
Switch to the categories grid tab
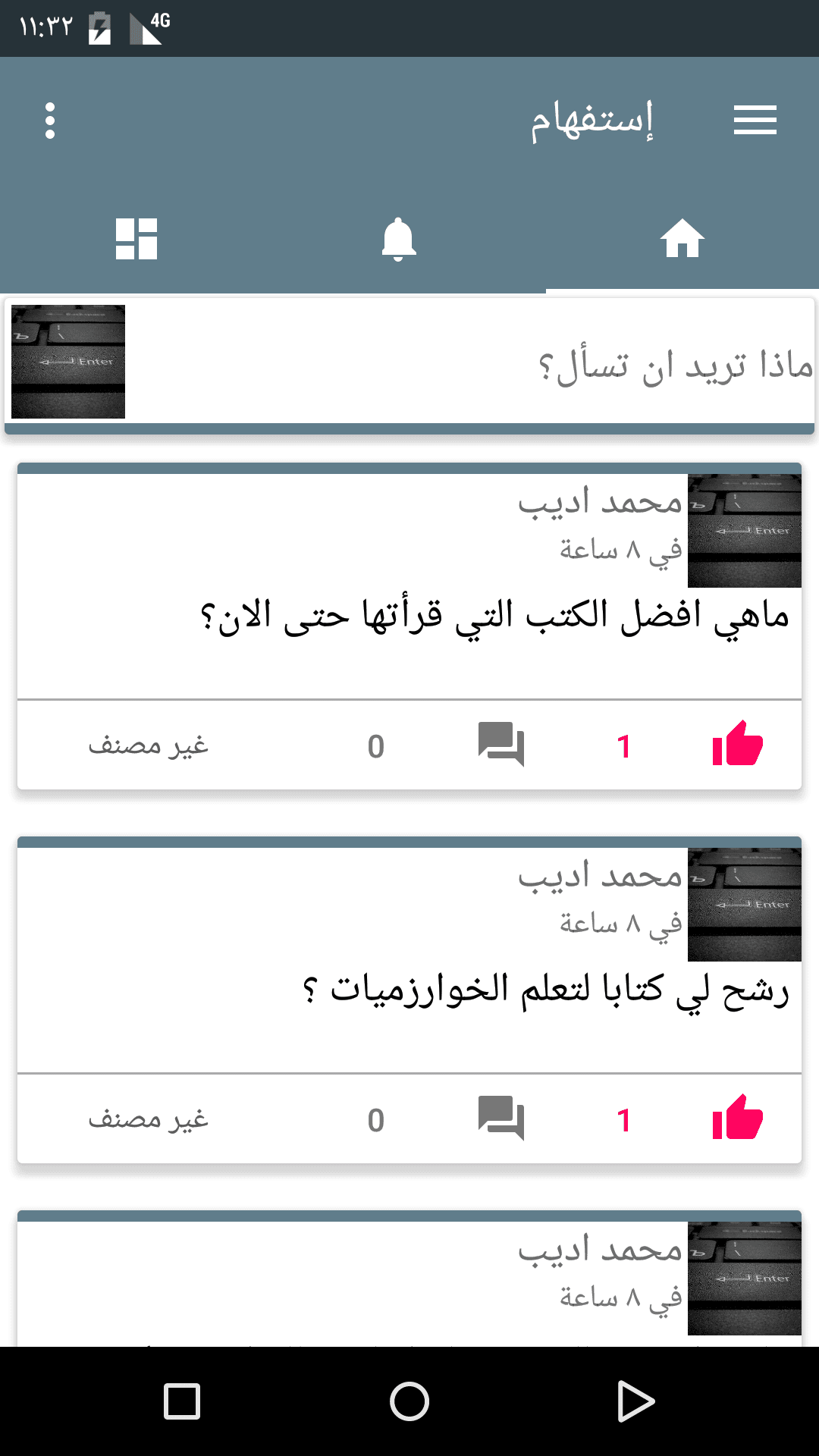click(x=136, y=239)
